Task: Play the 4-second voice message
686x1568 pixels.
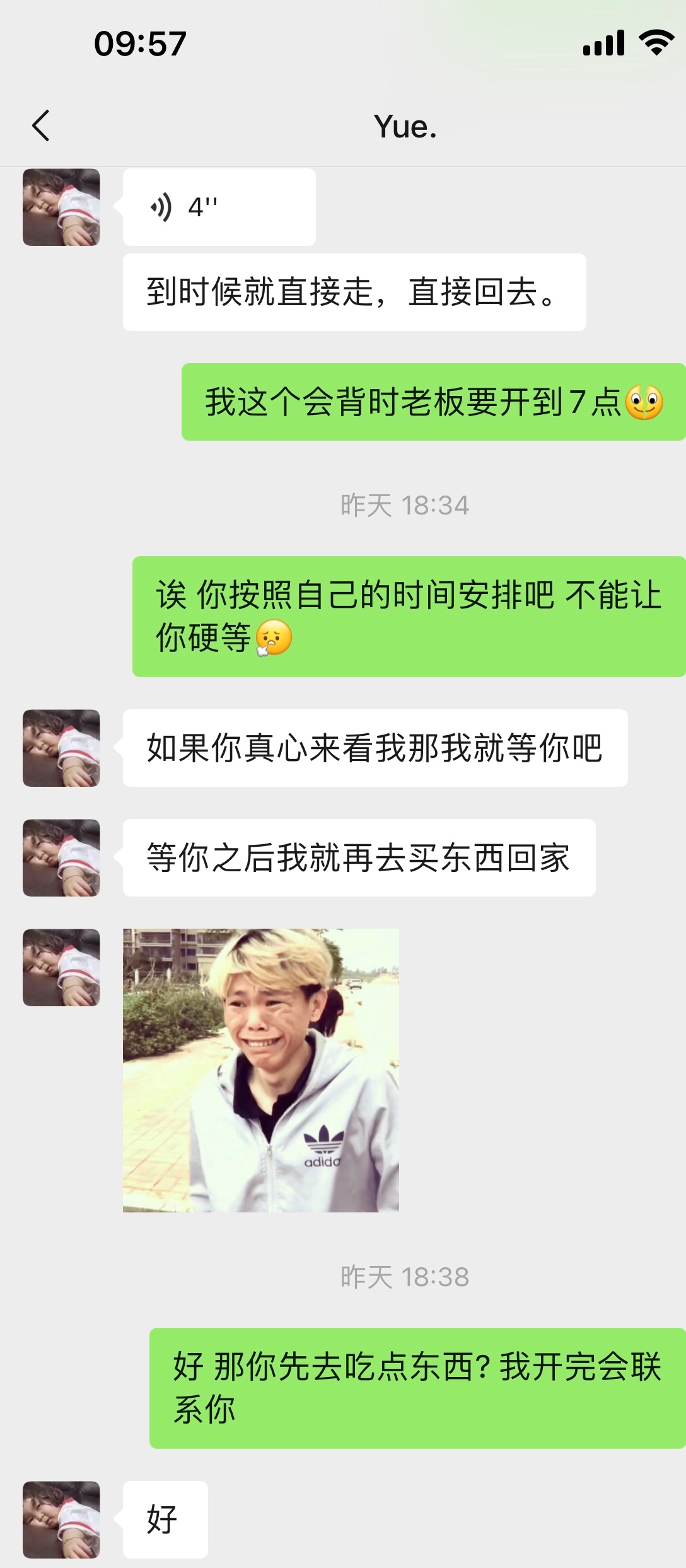Action: click(218, 207)
